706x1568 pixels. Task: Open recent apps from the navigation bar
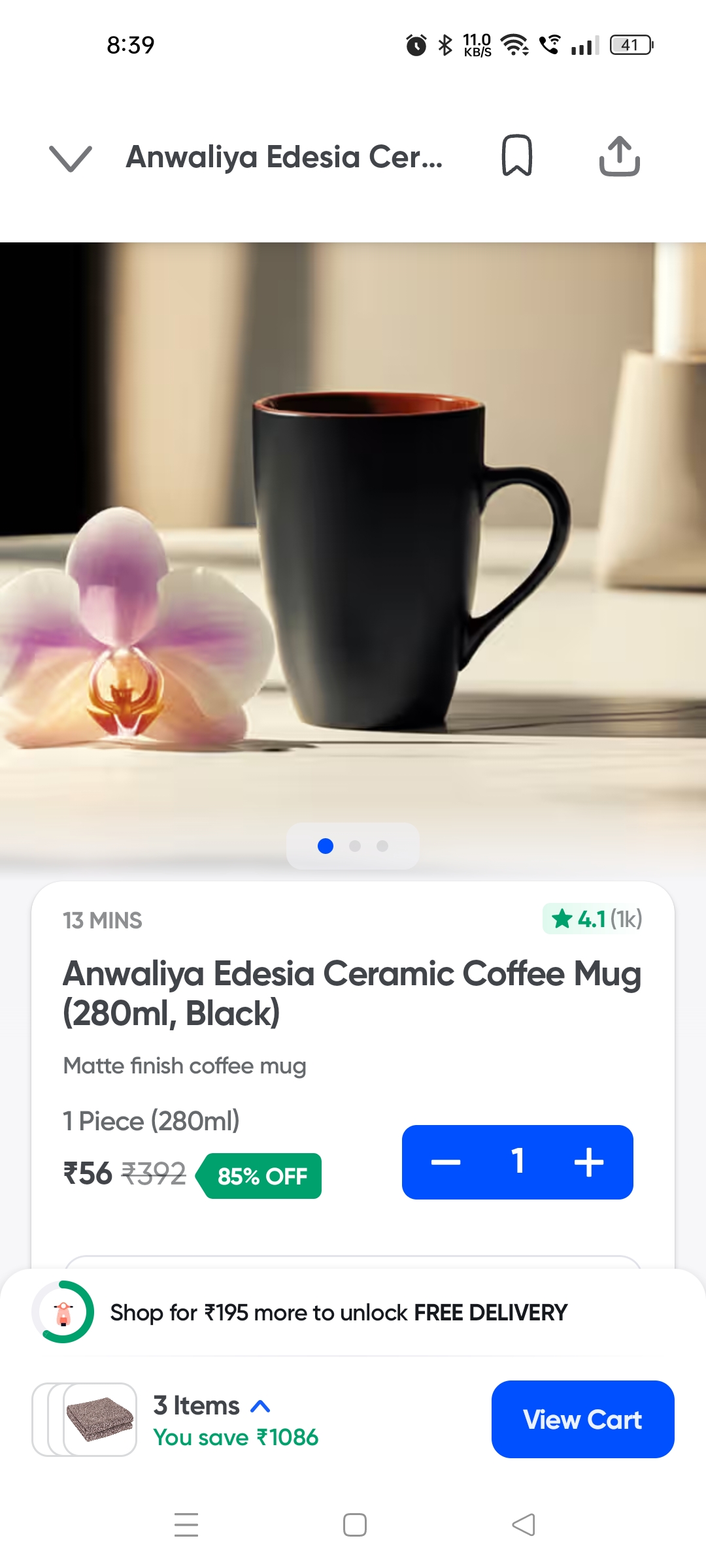tap(186, 1525)
